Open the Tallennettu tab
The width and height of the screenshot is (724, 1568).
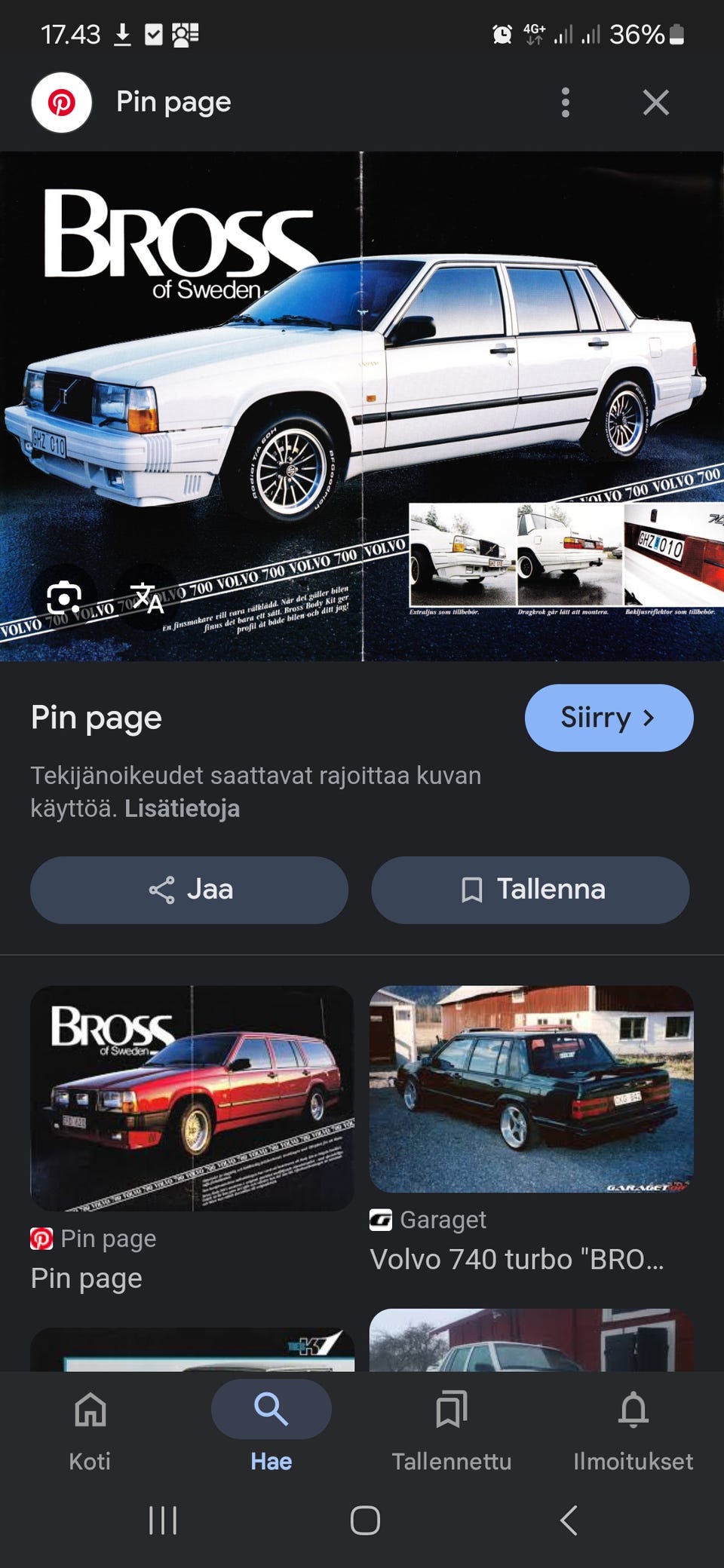[x=451, y=1429]
